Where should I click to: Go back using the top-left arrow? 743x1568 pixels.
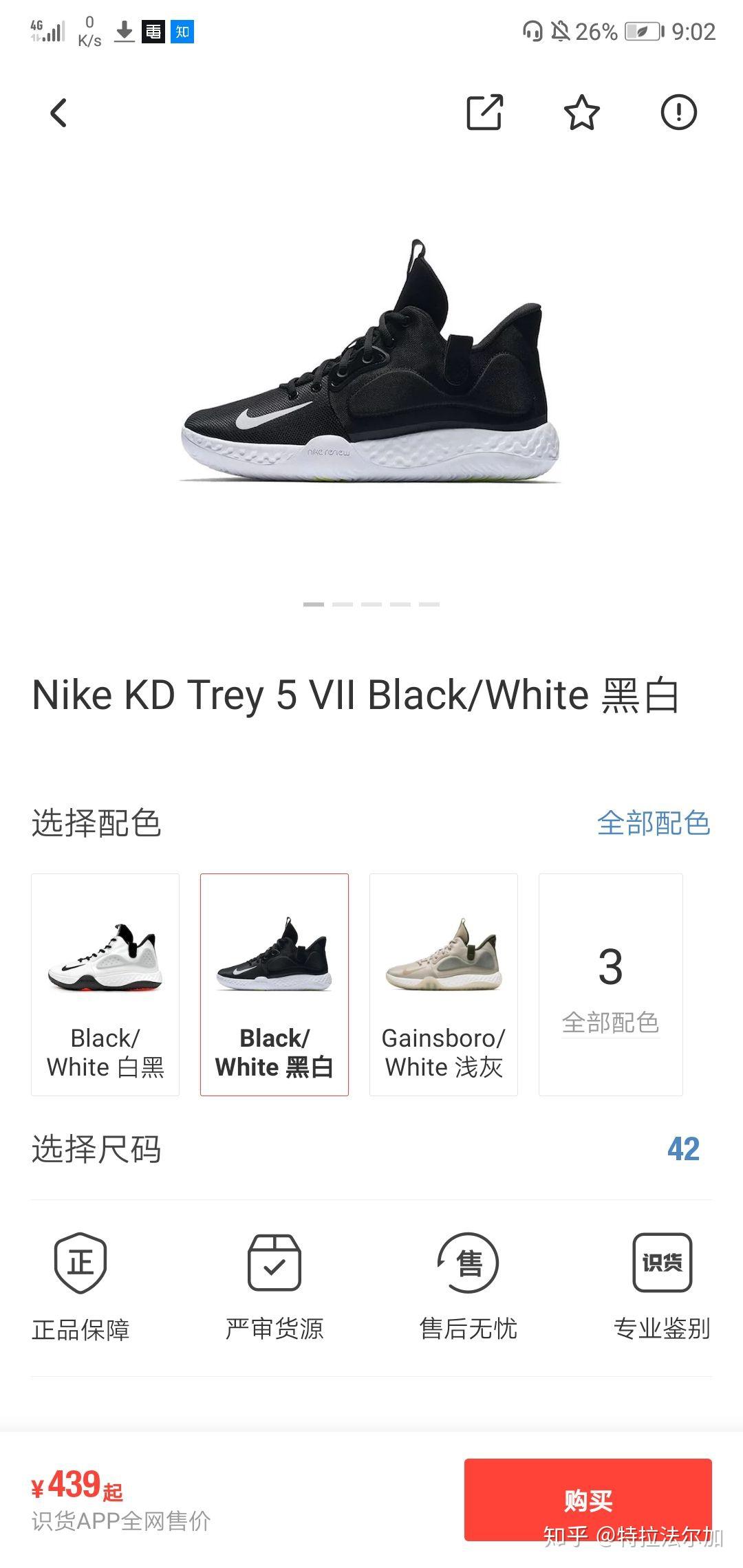point(59,113)
